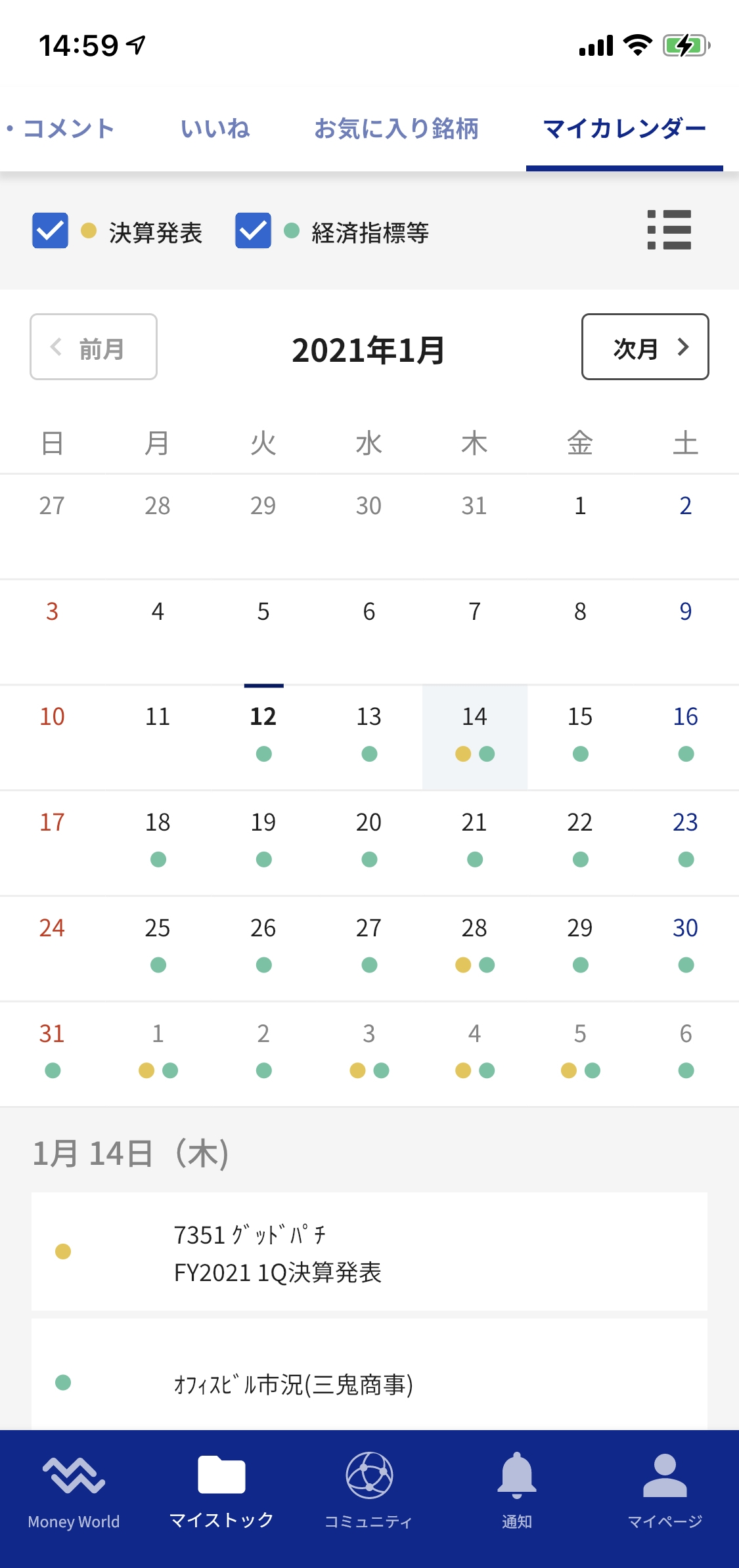Switch to list view icon
The image size is (739, 1568).
(669, 230)
